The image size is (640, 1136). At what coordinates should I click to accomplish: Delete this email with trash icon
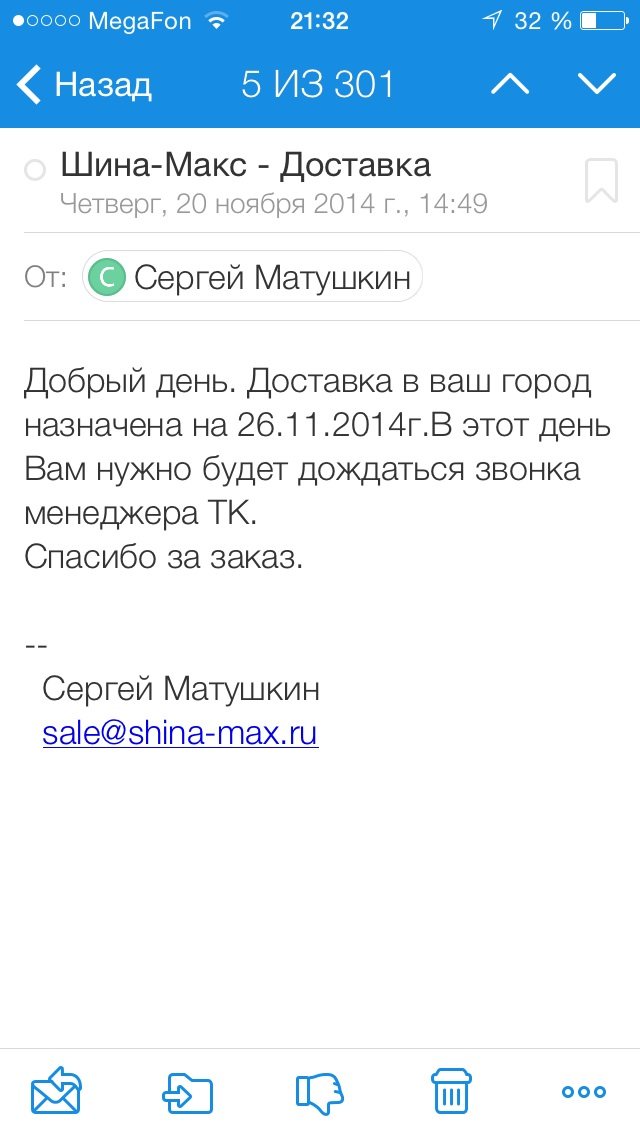tap(451, 1090)
